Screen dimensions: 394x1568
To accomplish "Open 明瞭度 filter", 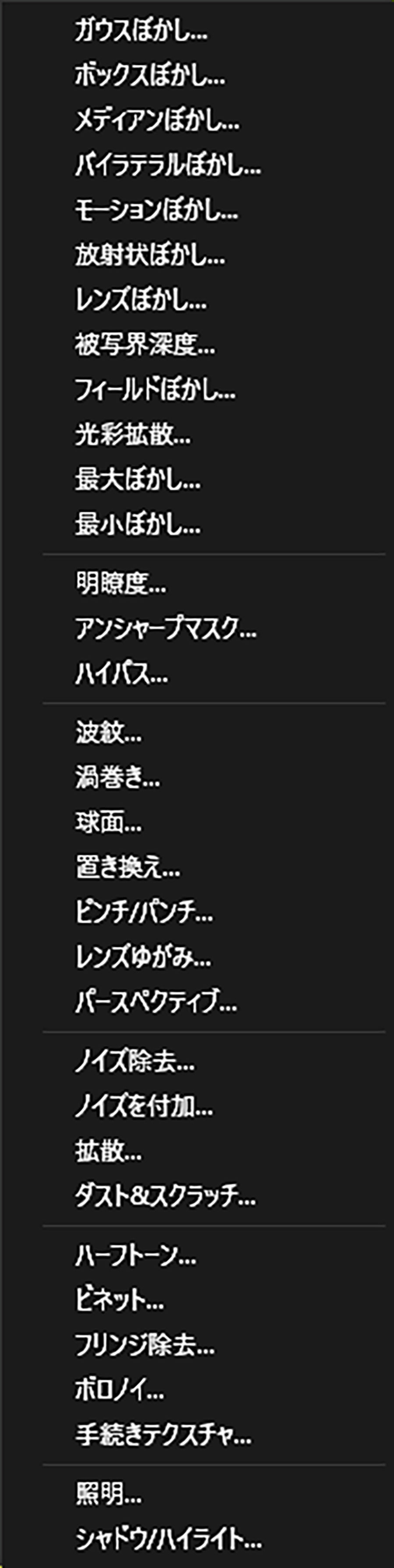I will [x=120, y=585].
